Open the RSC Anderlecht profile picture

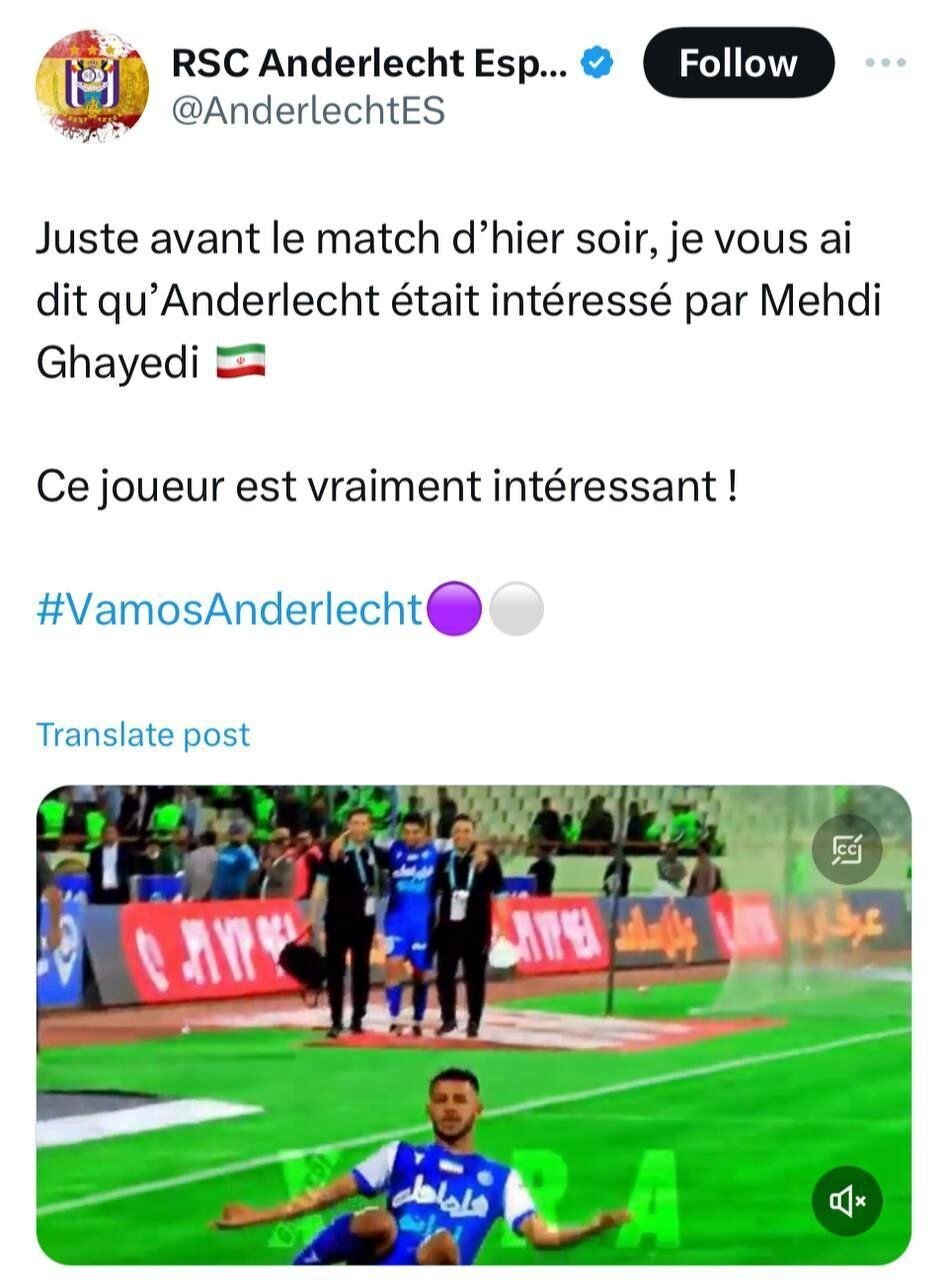[x=91, y=85]
